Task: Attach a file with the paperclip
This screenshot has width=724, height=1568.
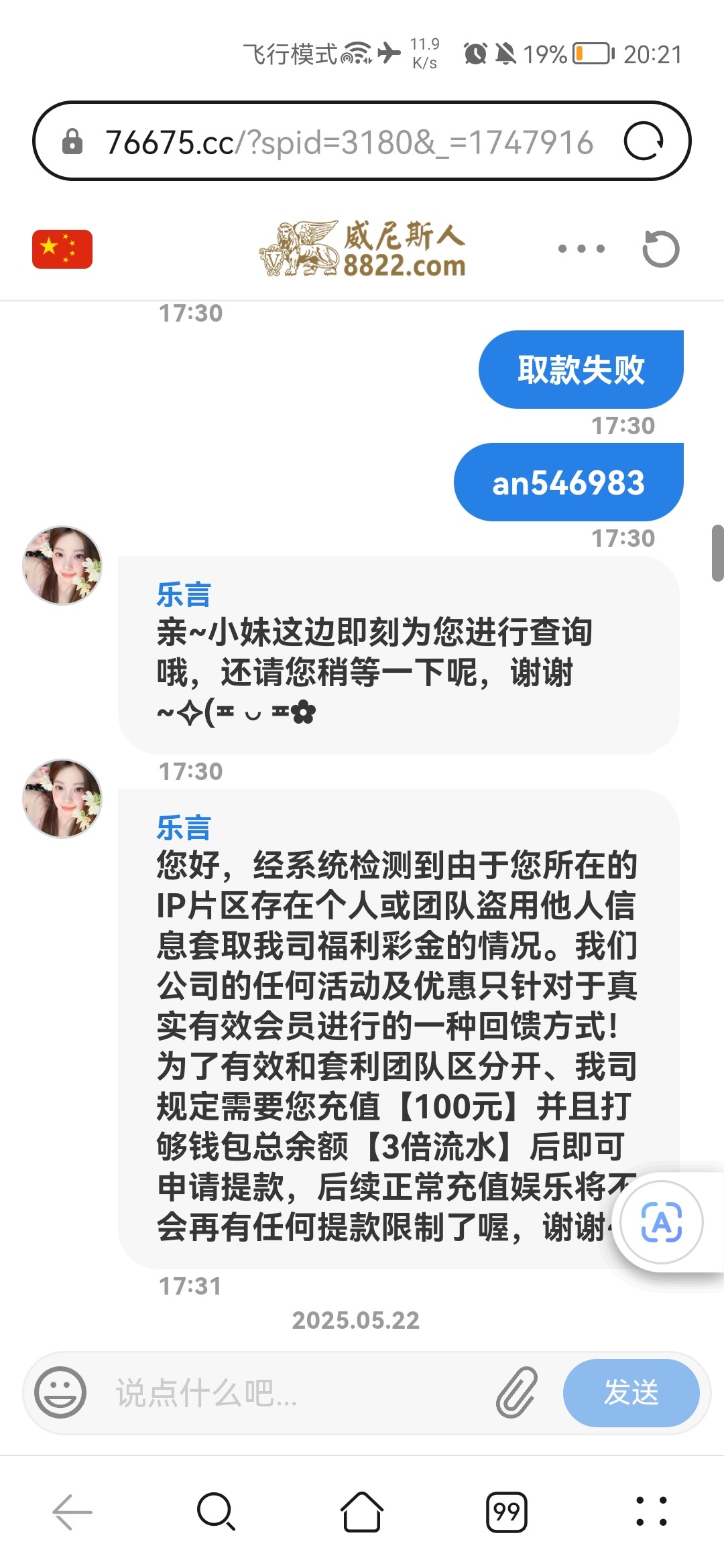Action: (517, 1392)
